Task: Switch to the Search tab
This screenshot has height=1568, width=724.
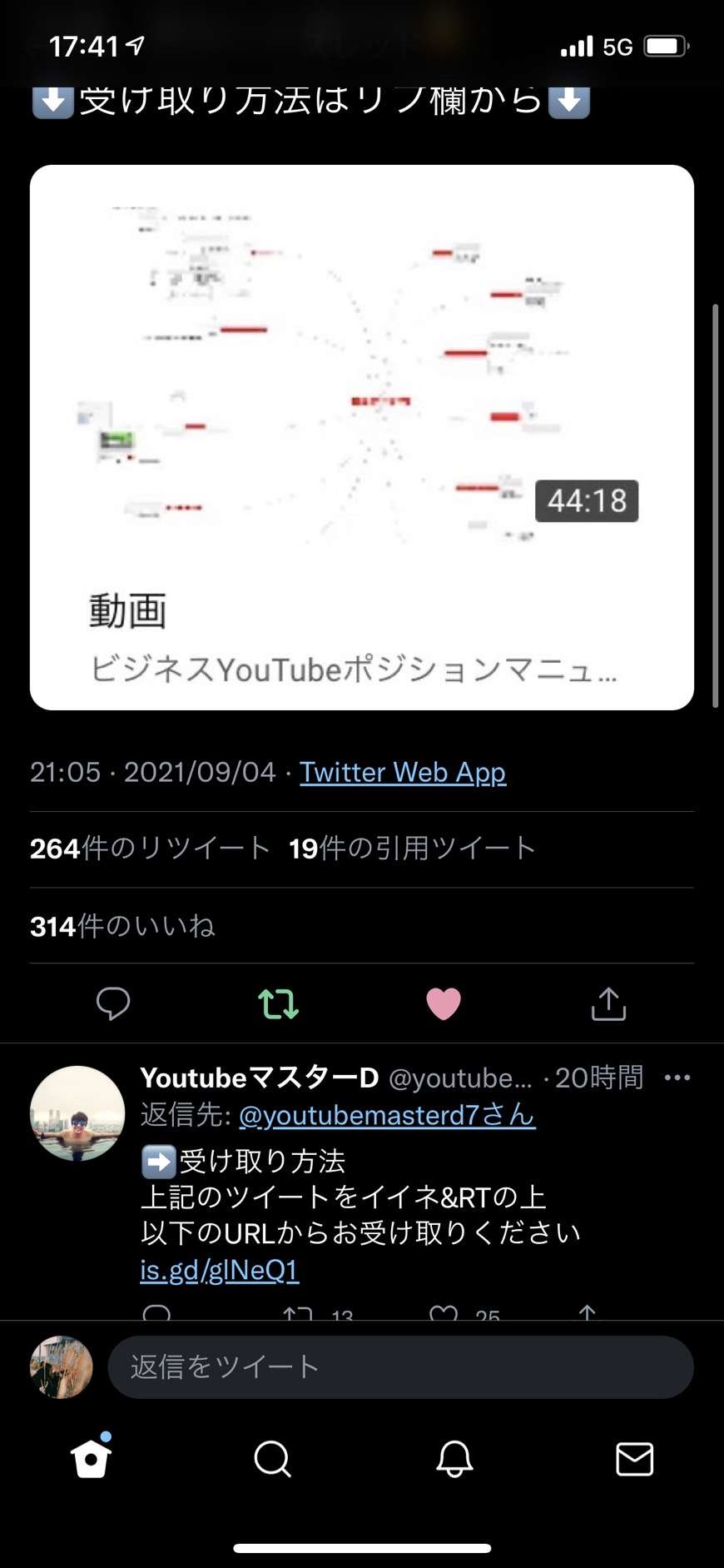Action: (x=272, y=1459)
